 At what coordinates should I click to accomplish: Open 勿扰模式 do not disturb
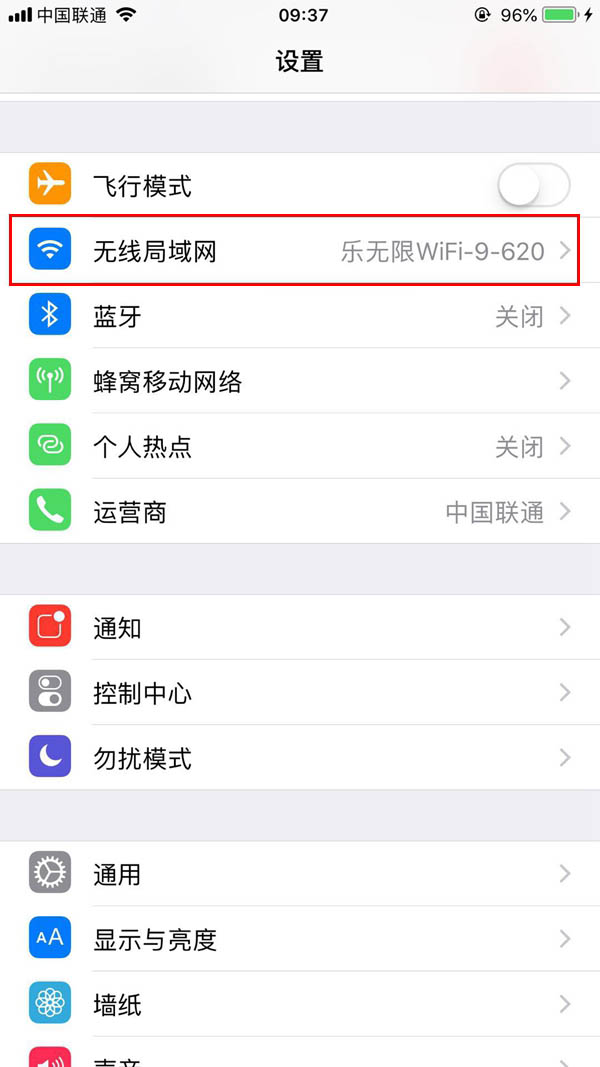pyautogui.click(x=300, y=758)
